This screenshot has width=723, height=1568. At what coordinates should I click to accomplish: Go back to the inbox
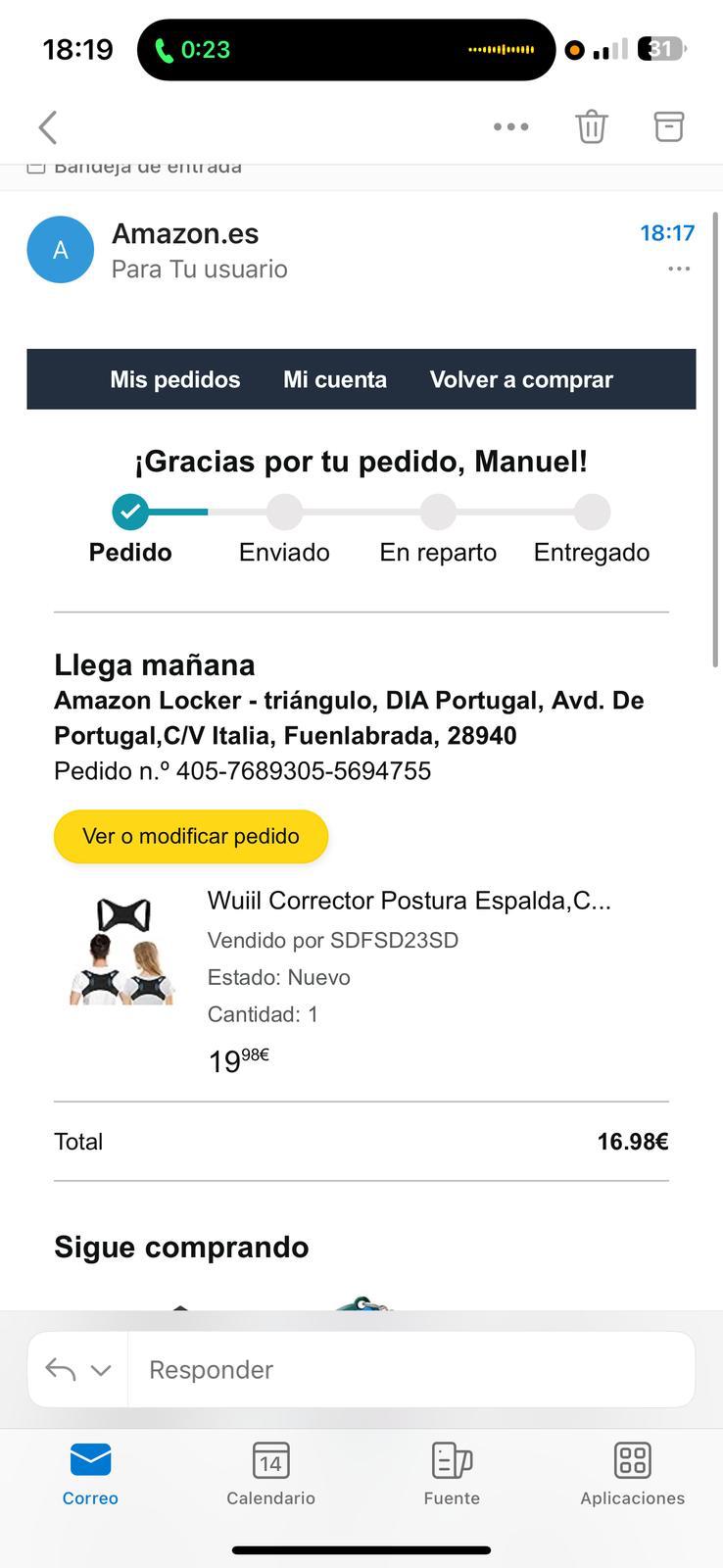(x=48, y=127)
